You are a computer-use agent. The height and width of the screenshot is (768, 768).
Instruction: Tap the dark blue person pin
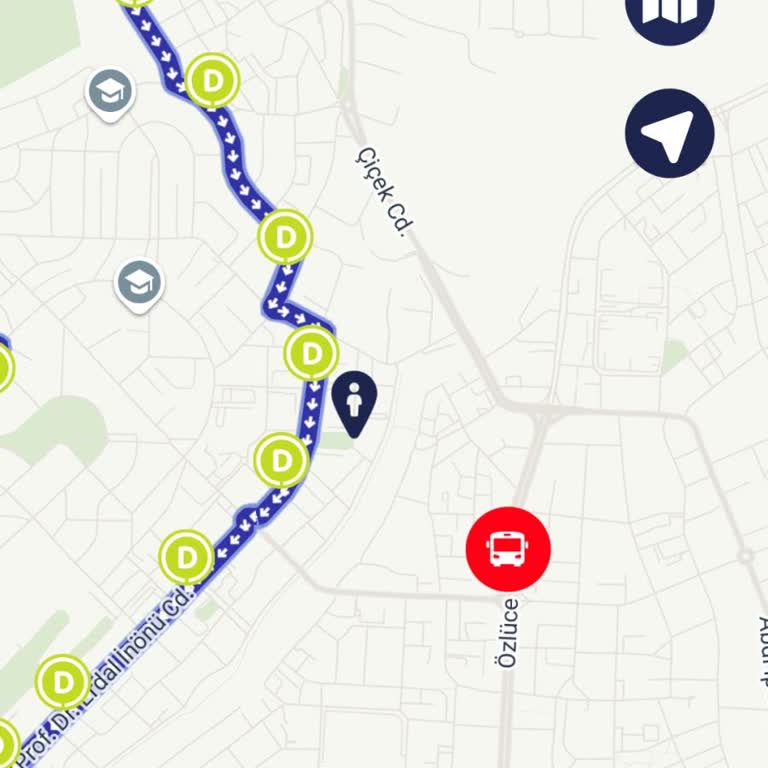click(353, 401)
